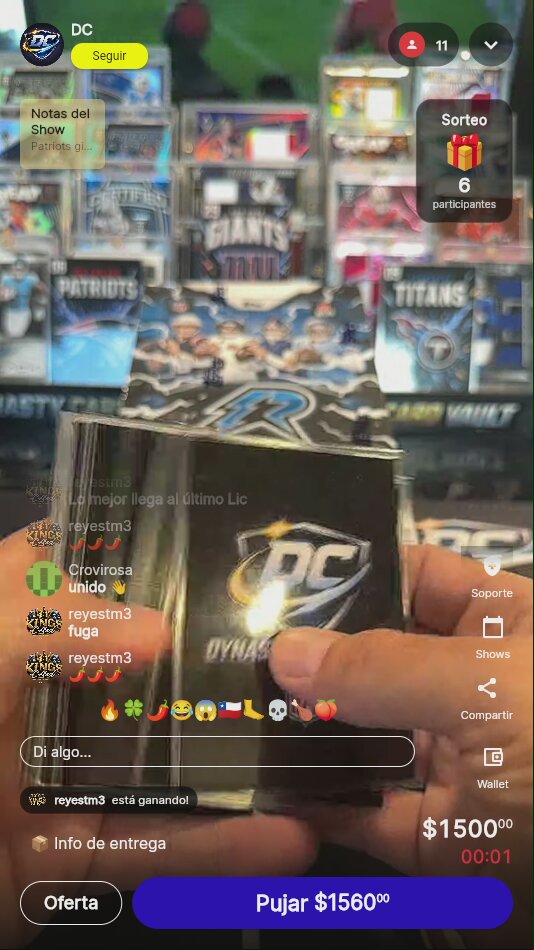
Task: Tap the Di algo chat field
Action: click(218, 752)
